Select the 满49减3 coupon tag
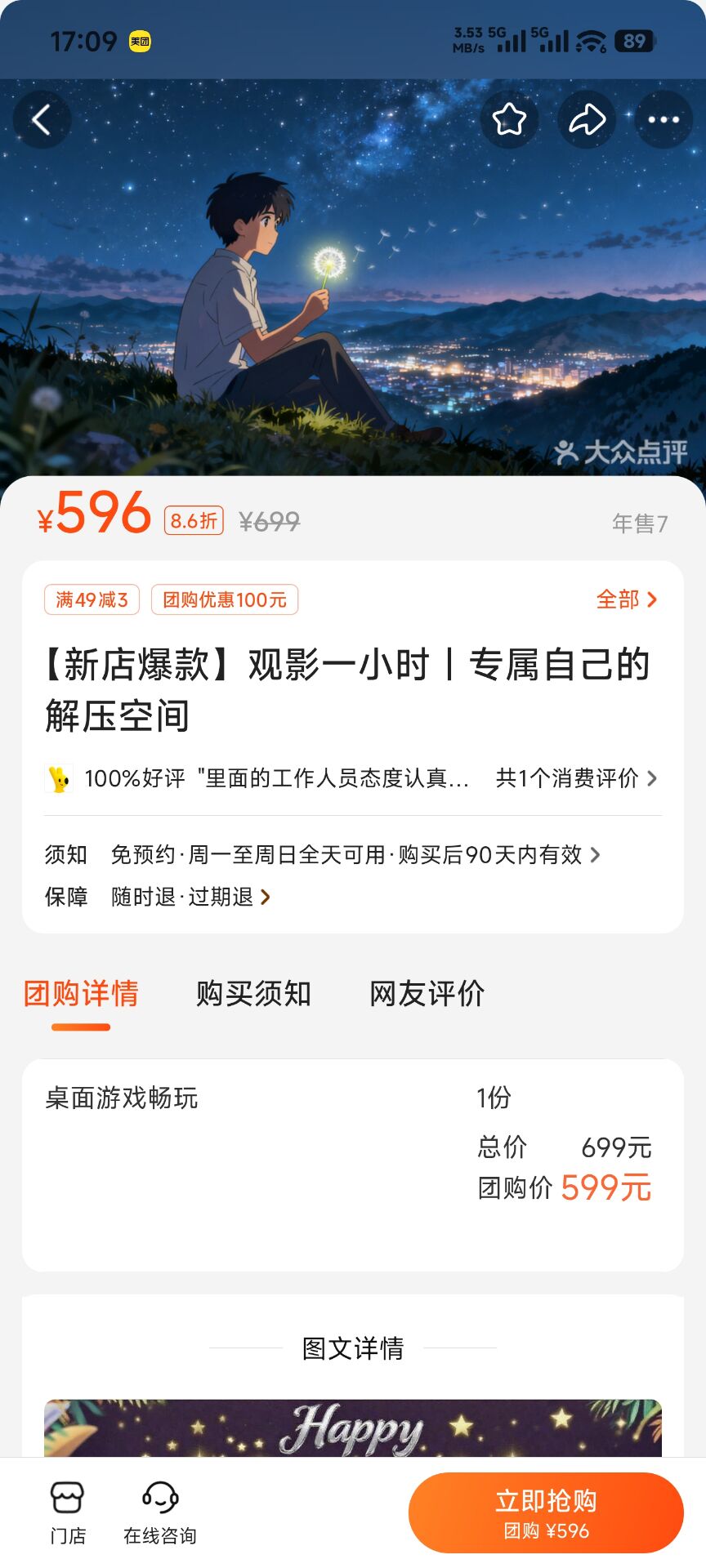Image resolution: width=706 pixels, height=1568 pixels. click(92, 599)
